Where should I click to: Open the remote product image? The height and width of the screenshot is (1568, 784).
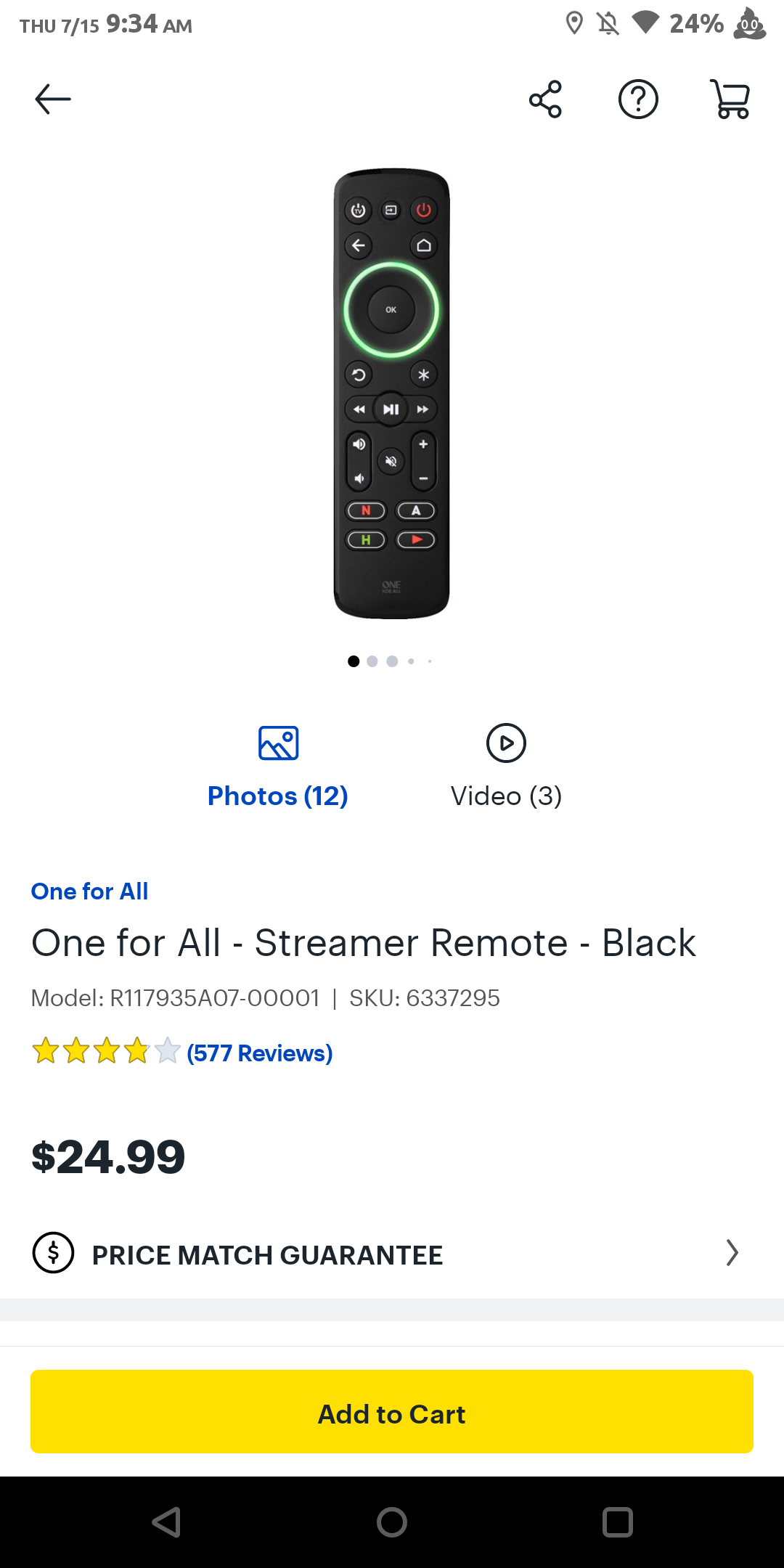[x=391, y=393]
